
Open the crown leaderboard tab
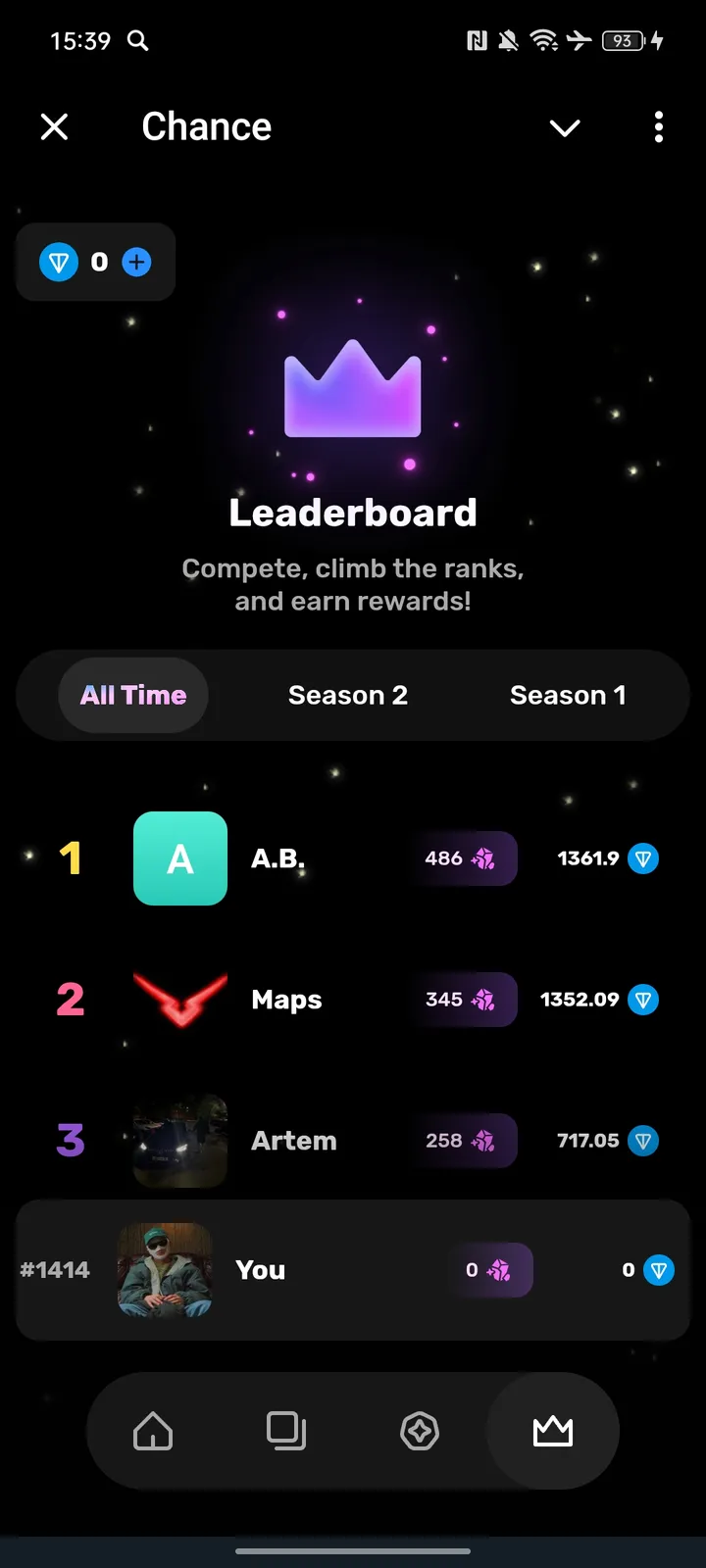553,1432
